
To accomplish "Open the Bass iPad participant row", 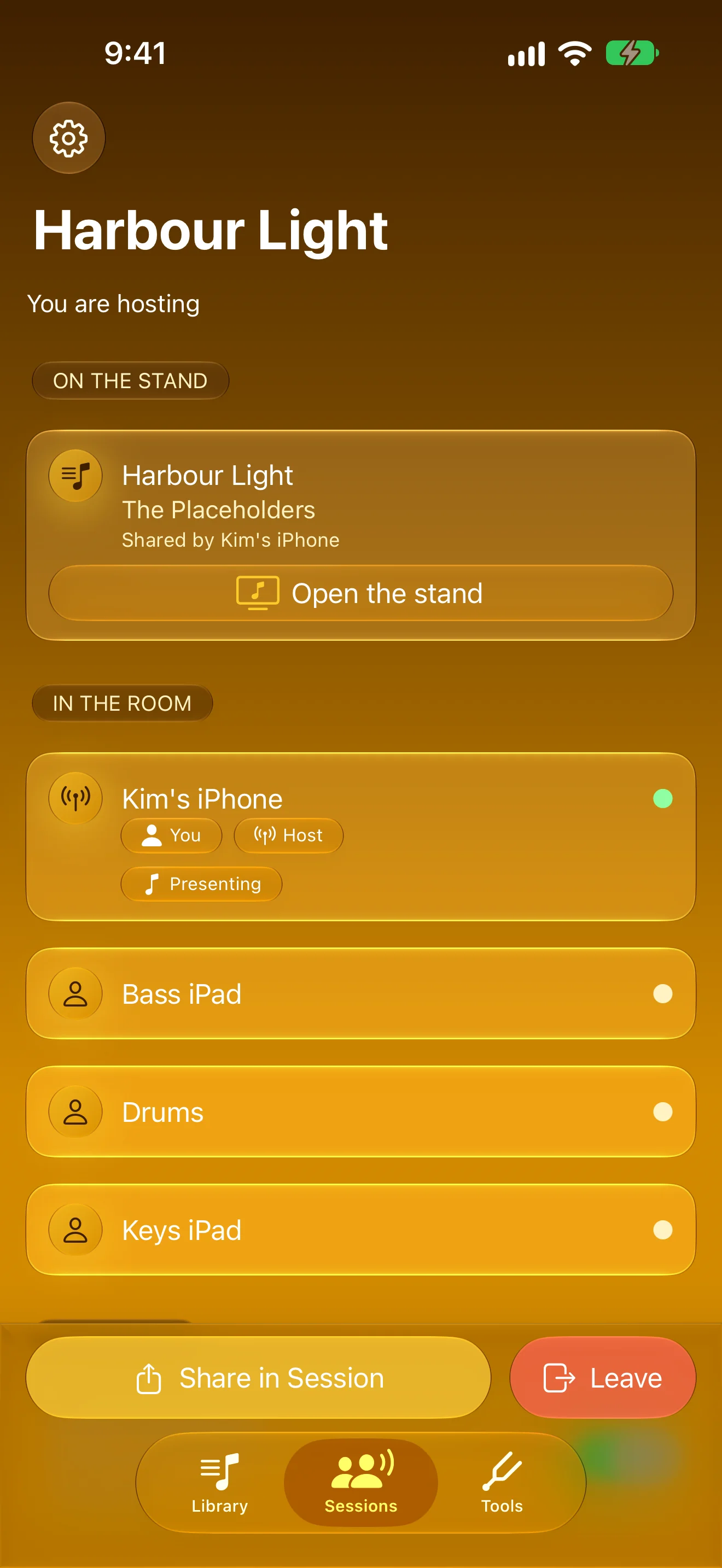I will [361, 993].
